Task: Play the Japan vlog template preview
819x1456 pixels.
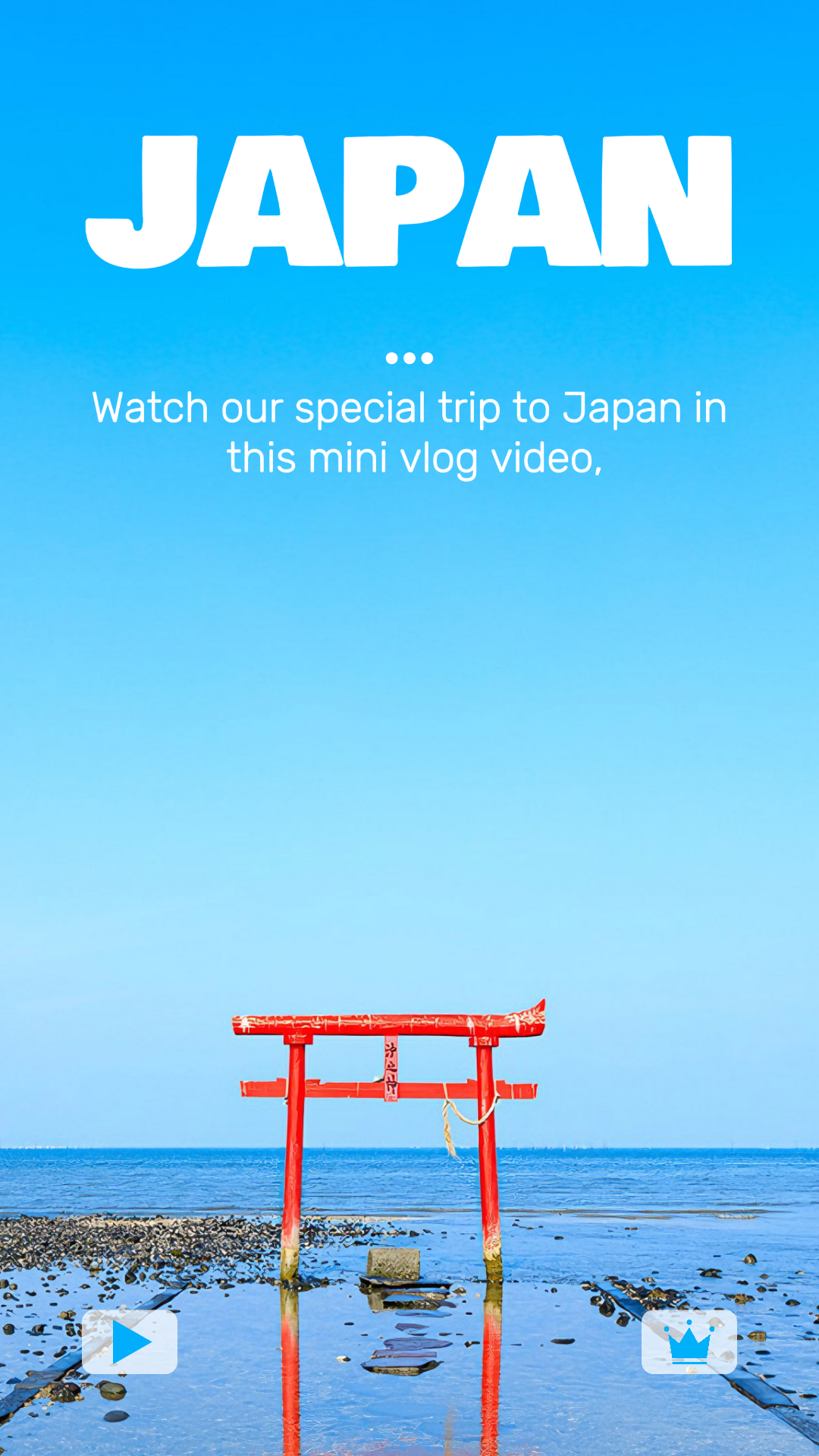Action: pos(130,1341)
